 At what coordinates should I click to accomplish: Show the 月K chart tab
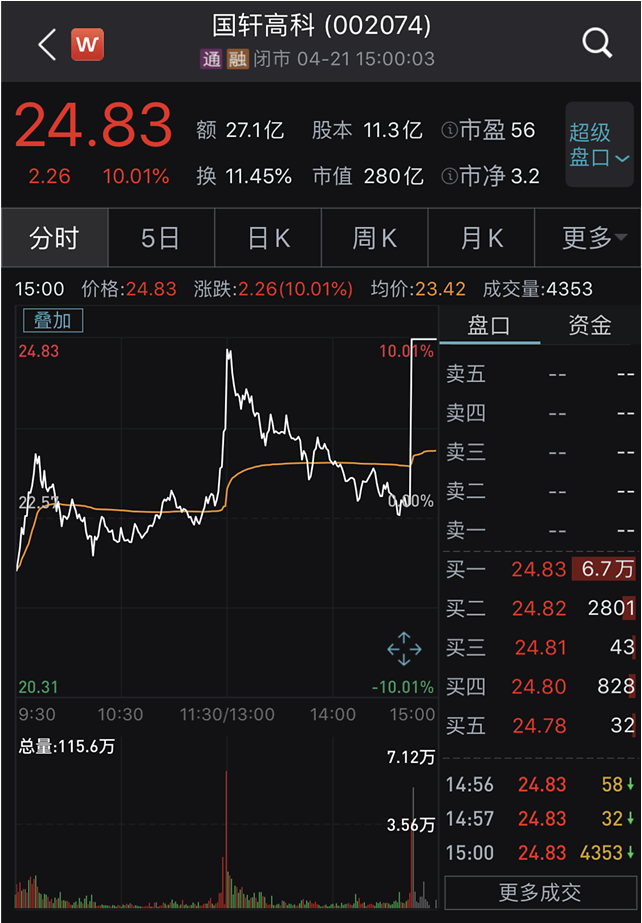pos(482,238)
